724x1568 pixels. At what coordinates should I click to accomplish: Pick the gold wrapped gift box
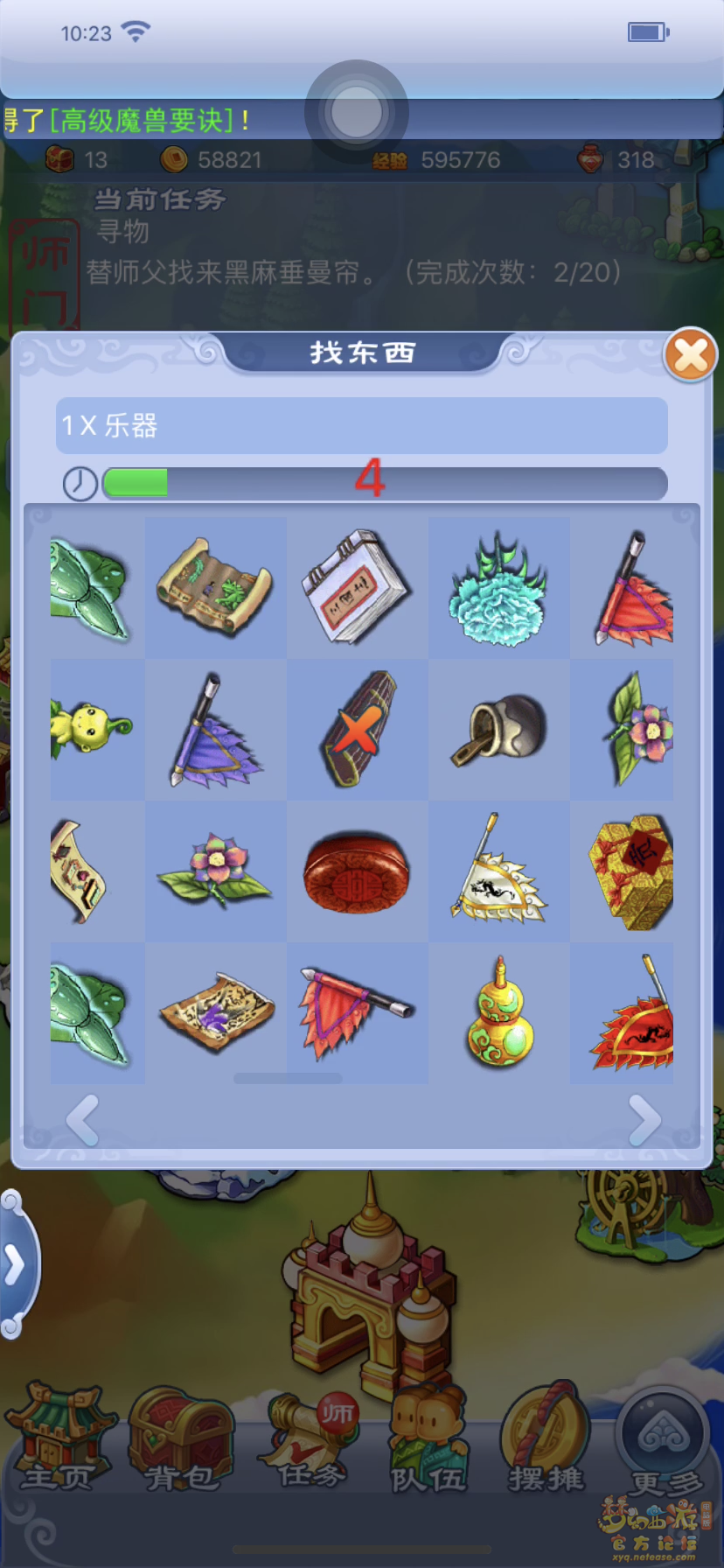pyautogui.click(x=631, y=871)
